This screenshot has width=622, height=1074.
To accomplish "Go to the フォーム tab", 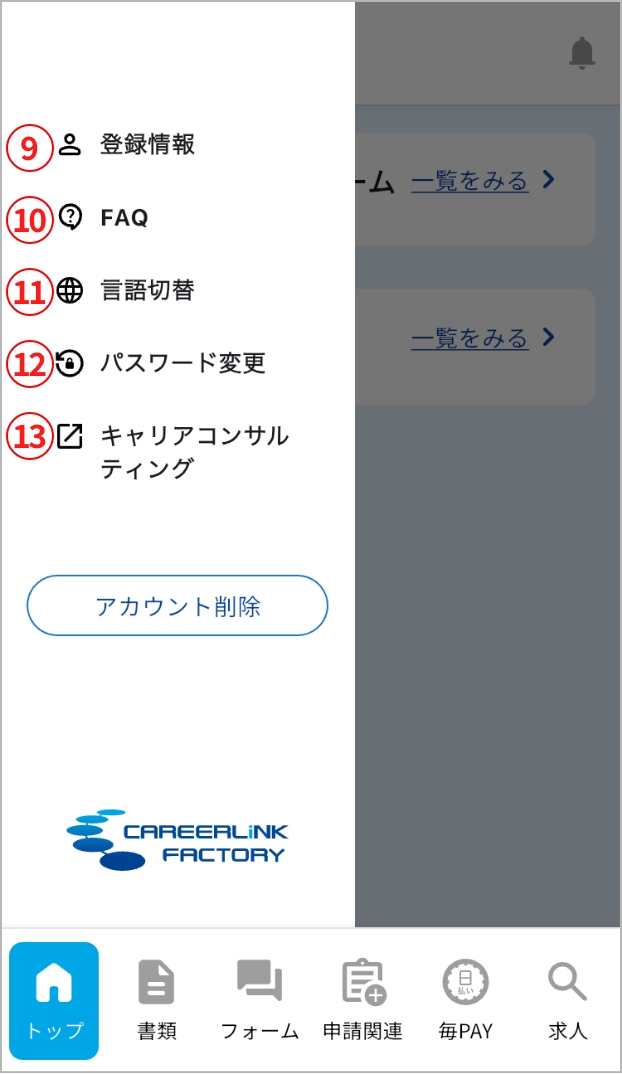I will [x=259, y=1000].
